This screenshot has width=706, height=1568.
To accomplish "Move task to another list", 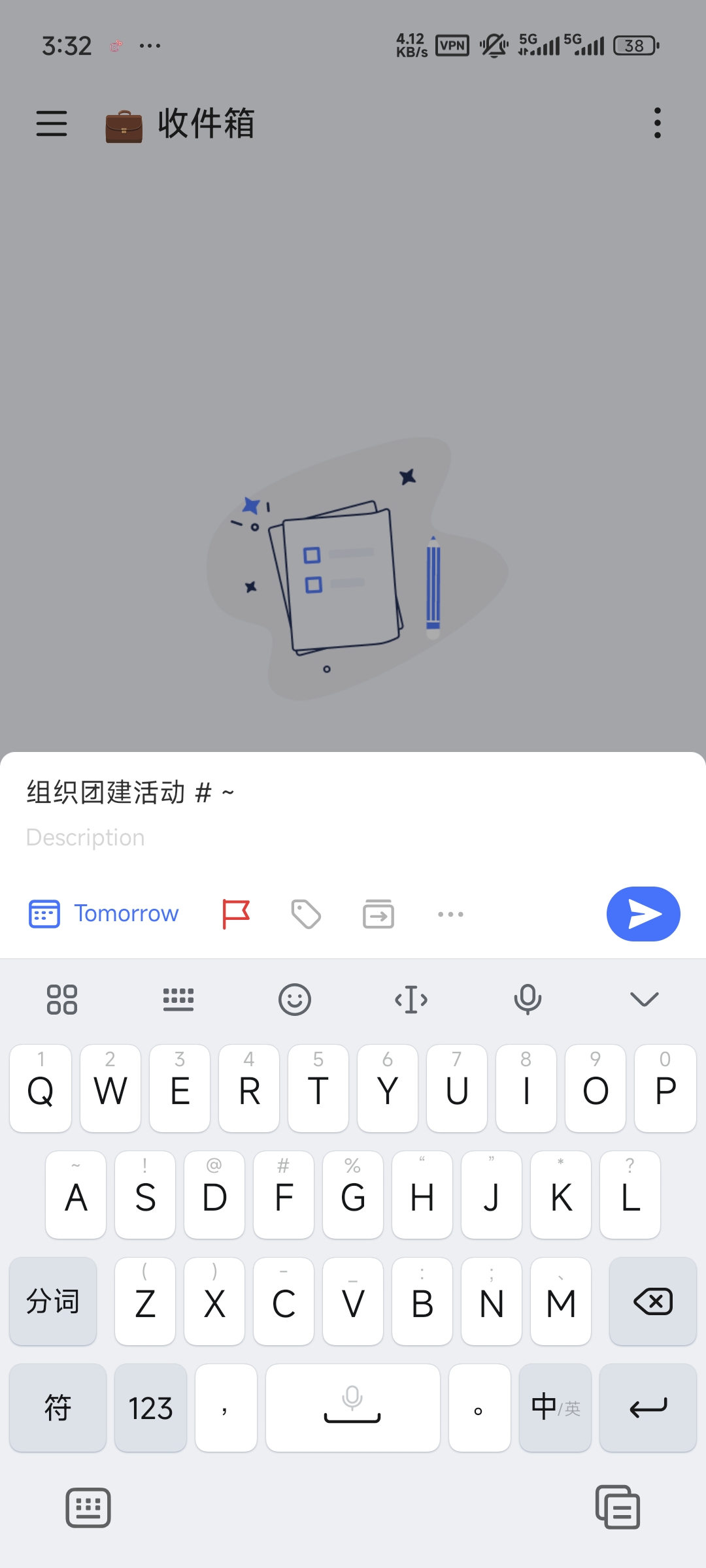I will (x=378, y=913).
